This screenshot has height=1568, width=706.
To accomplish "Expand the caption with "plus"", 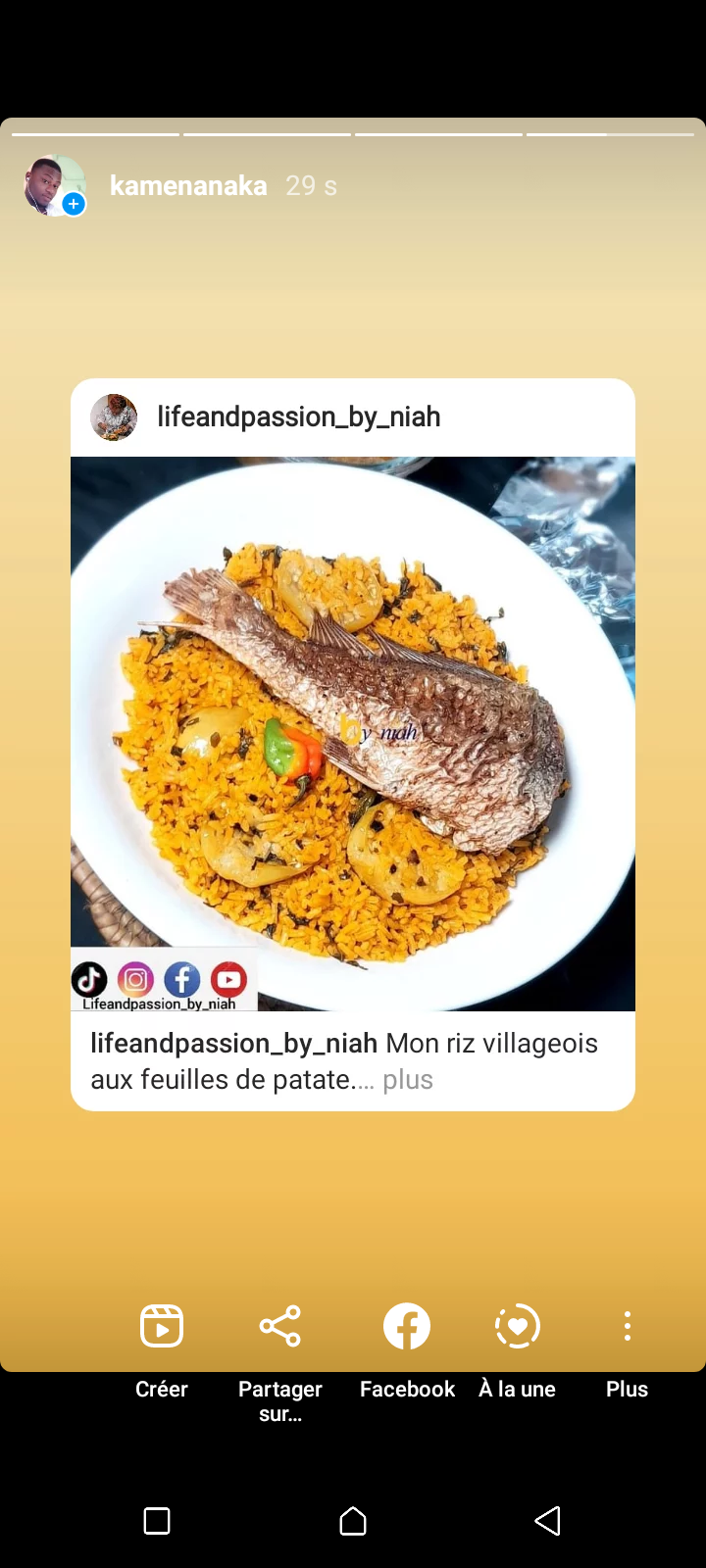I will (x=408, y=1080).
